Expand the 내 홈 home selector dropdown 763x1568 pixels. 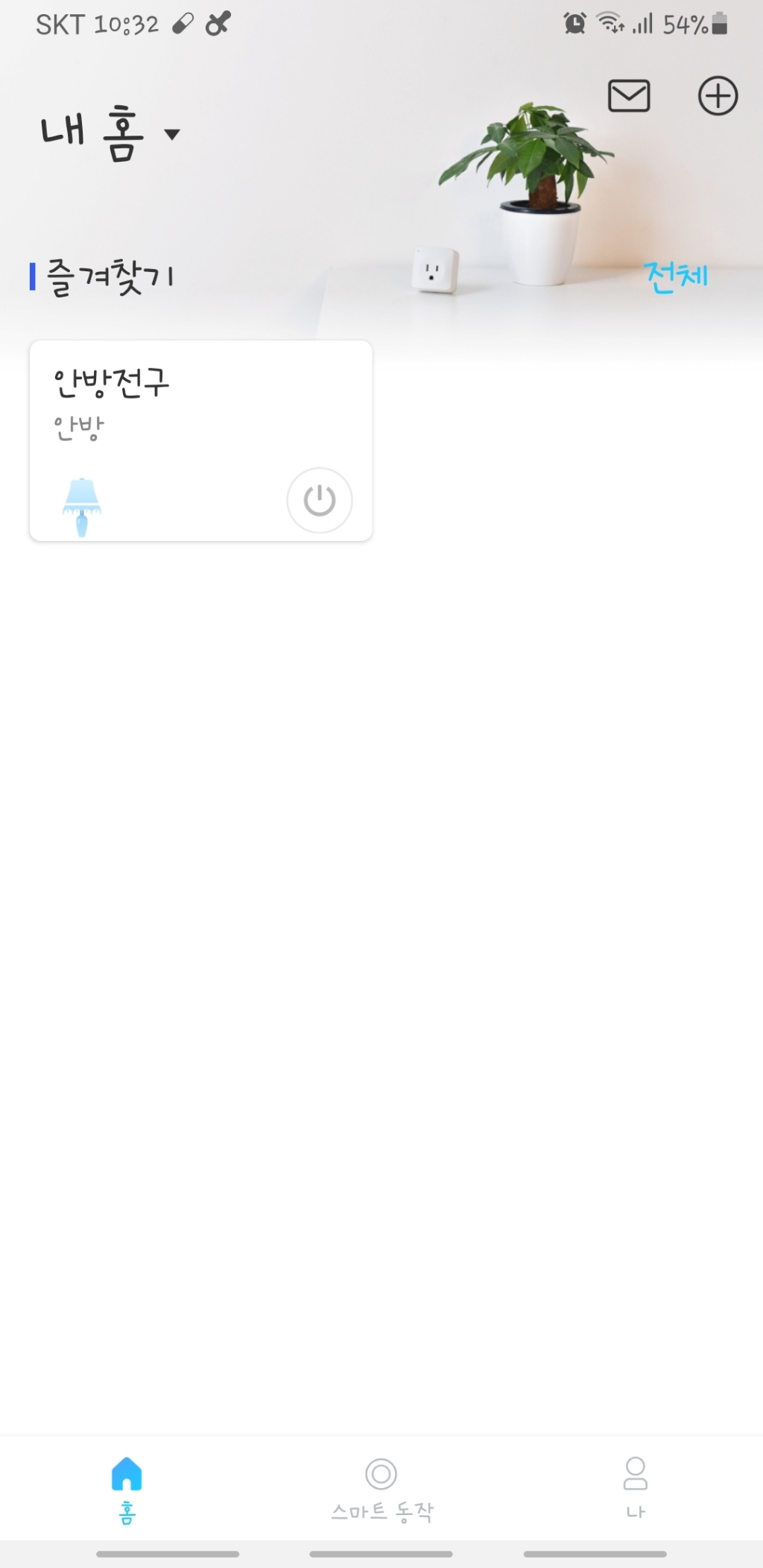[110, 133]
